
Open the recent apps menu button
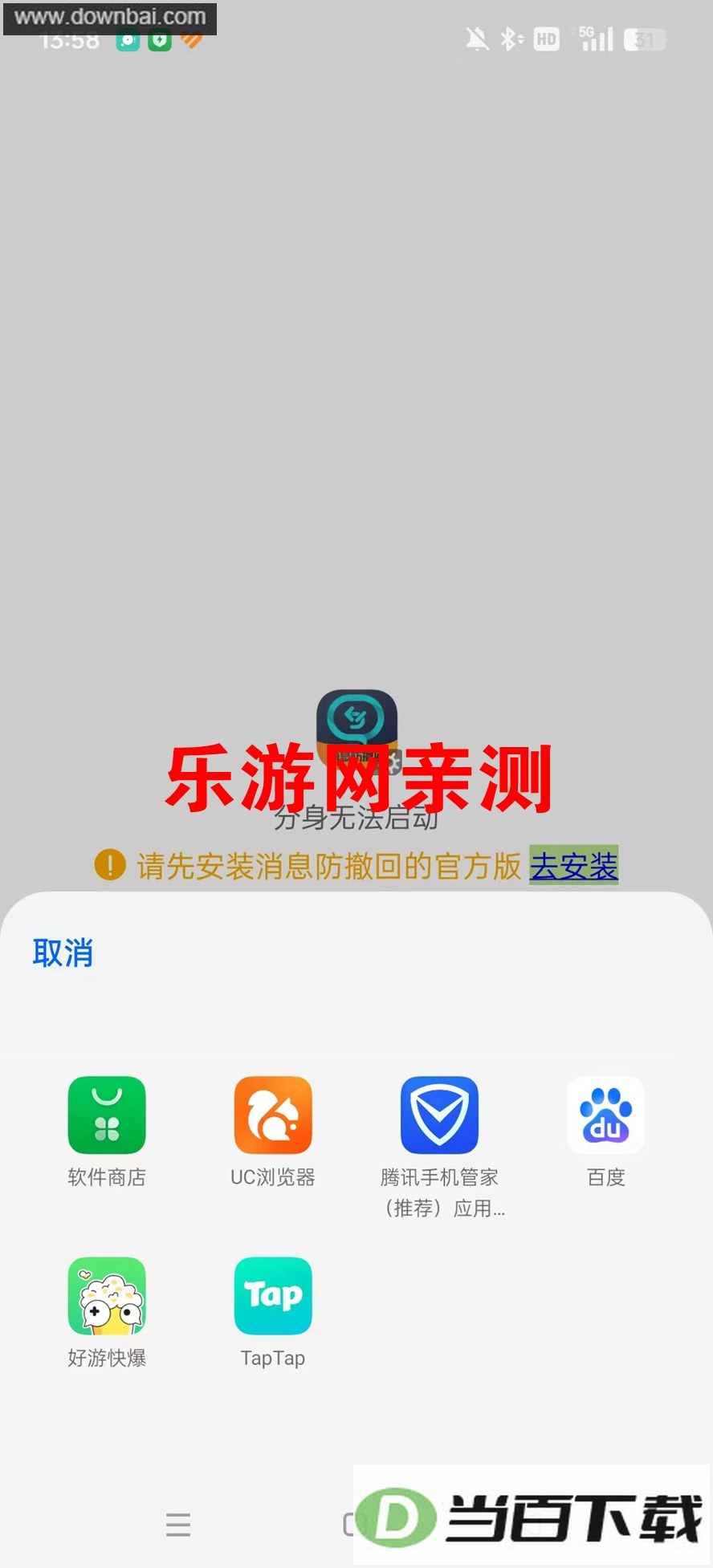(178, 1524)
